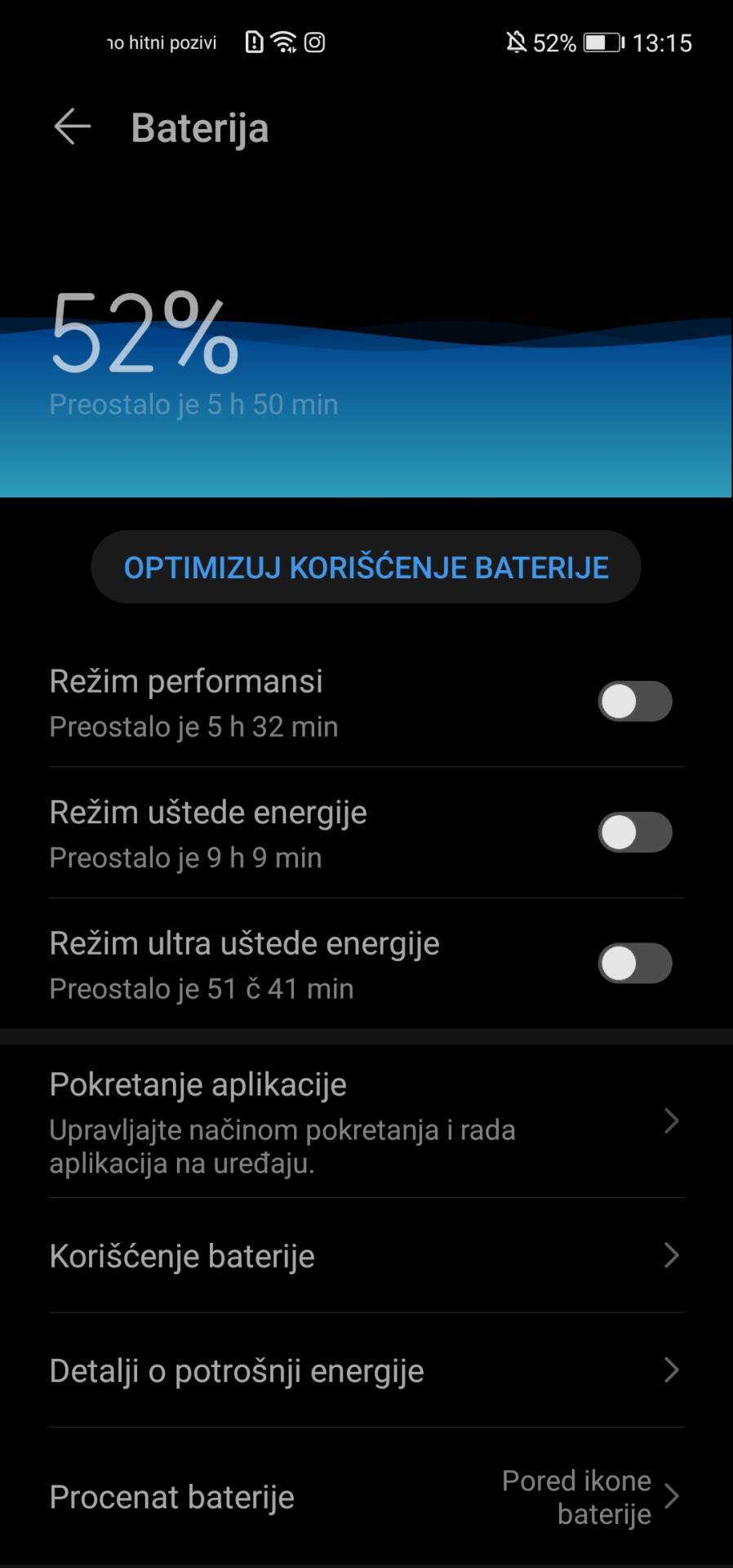
Task: Open Procenat baterije display options
Action: [x=172, y=1496]
